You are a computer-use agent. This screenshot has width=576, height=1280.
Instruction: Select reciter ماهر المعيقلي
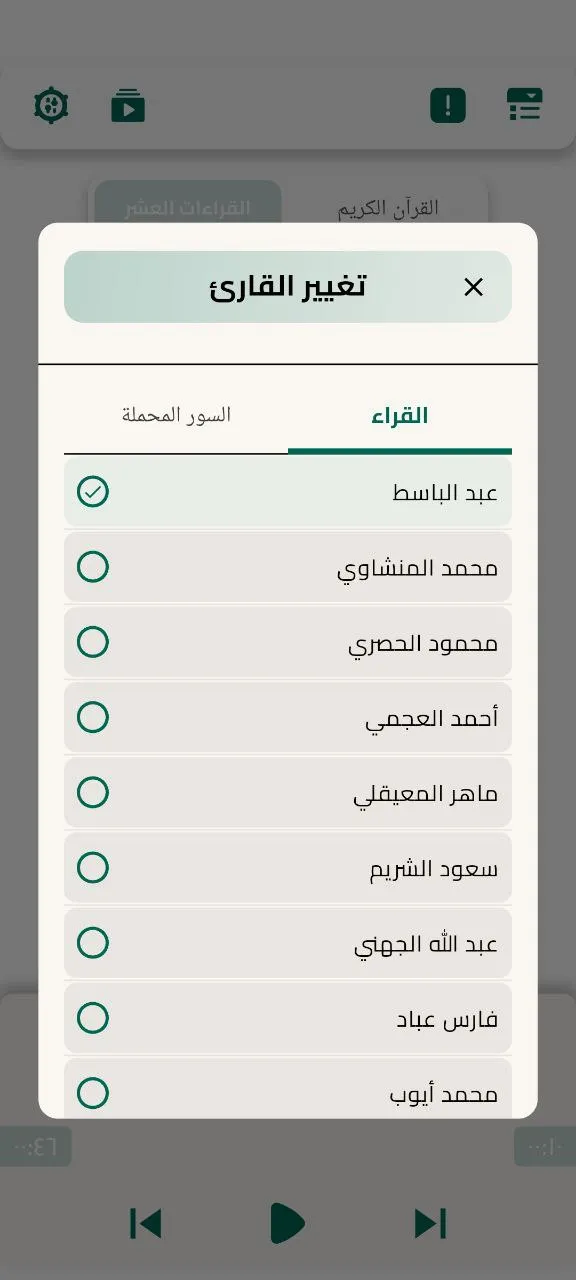click(288, 792)
